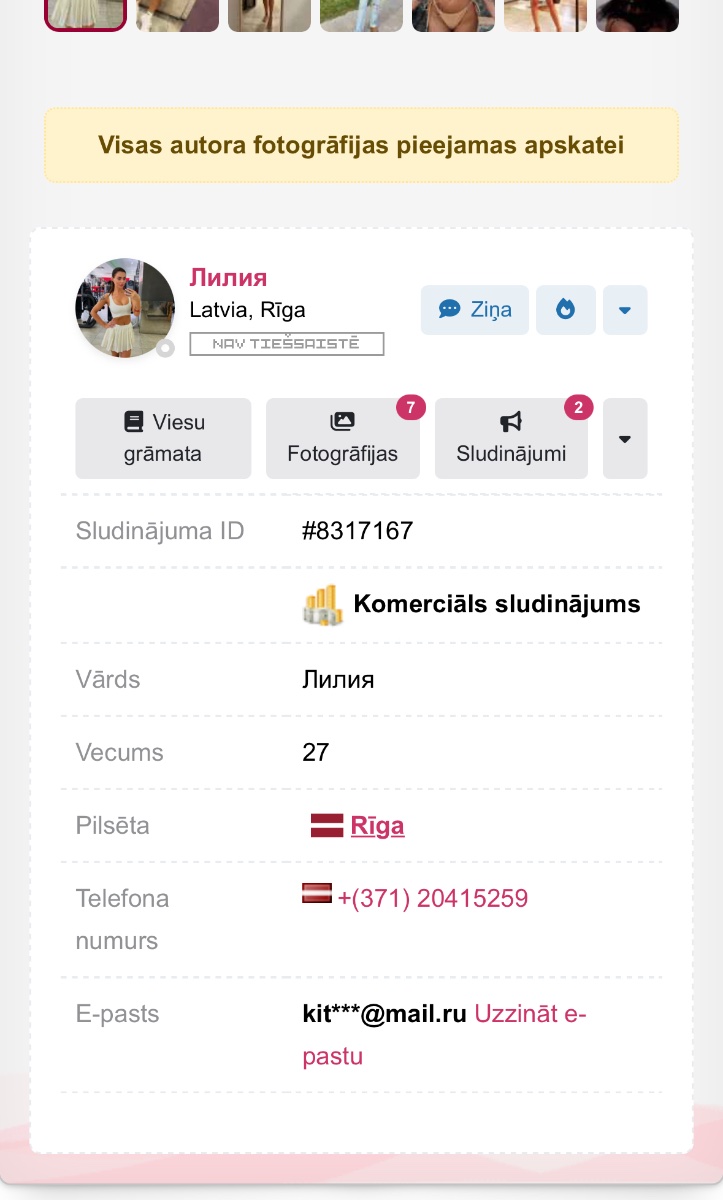Open Лилия's profile name link
This screenshot has width=723, height=1200.
(x=228, y=278)
